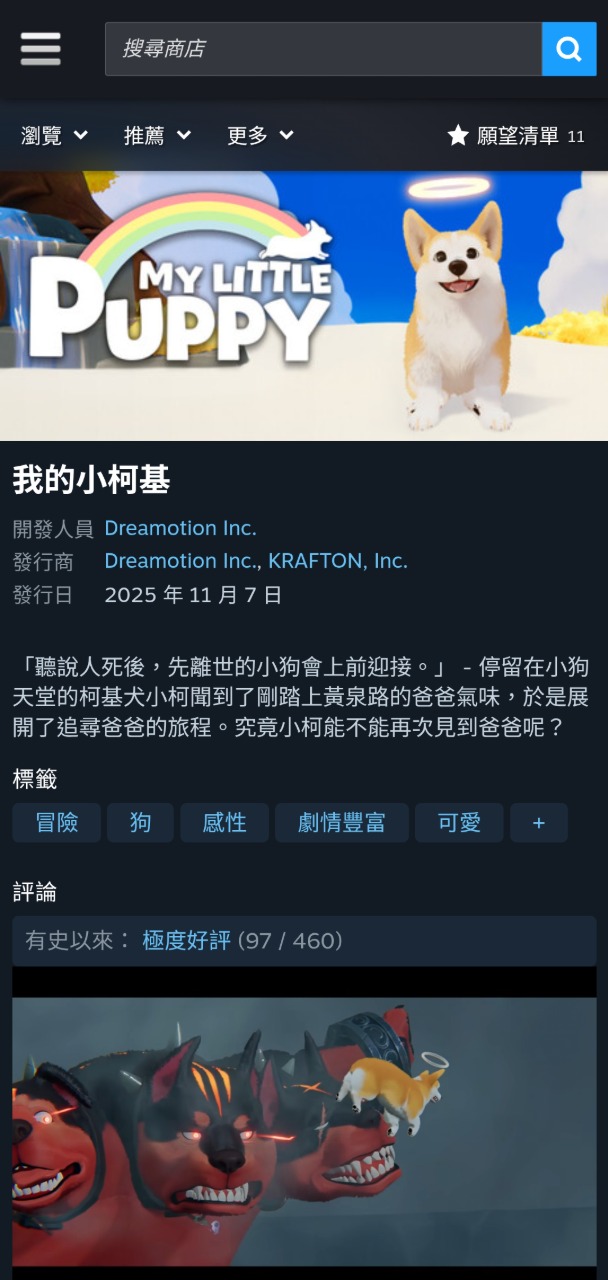Tap the plus button to add tags

pyautogui.click(x=539, y=823)
